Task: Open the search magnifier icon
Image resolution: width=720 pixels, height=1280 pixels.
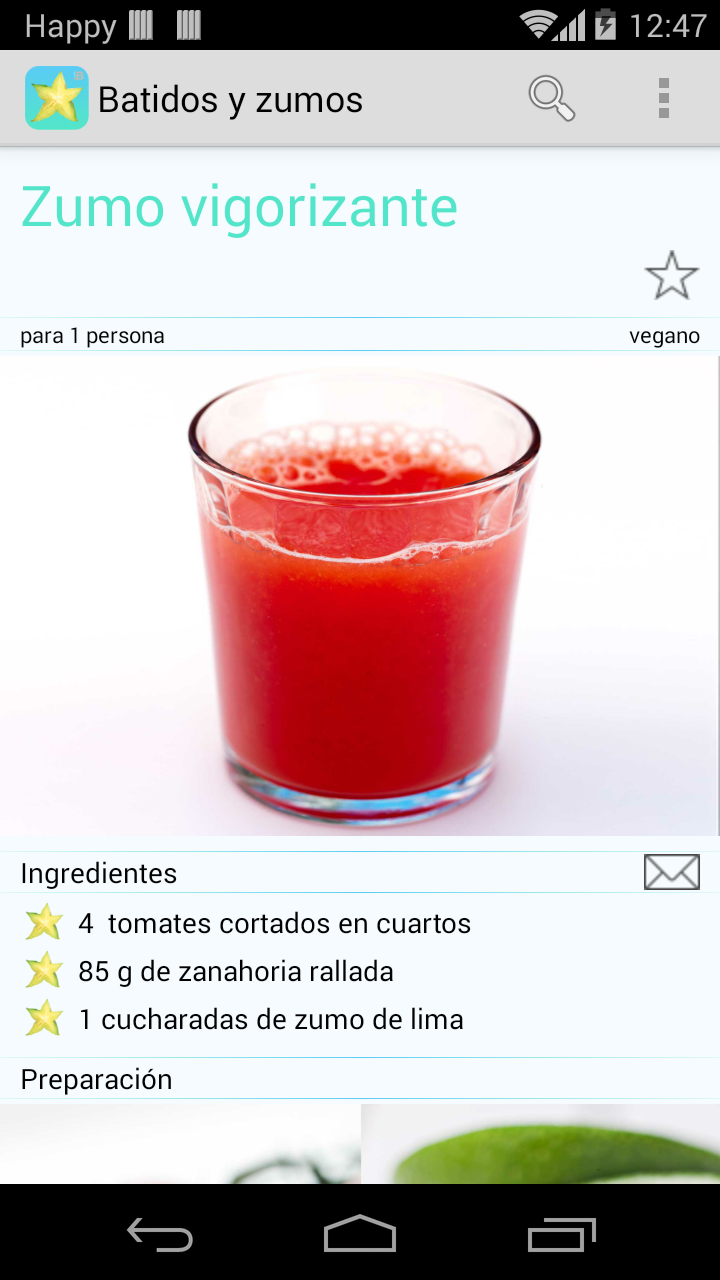Action: click(551, 99)
